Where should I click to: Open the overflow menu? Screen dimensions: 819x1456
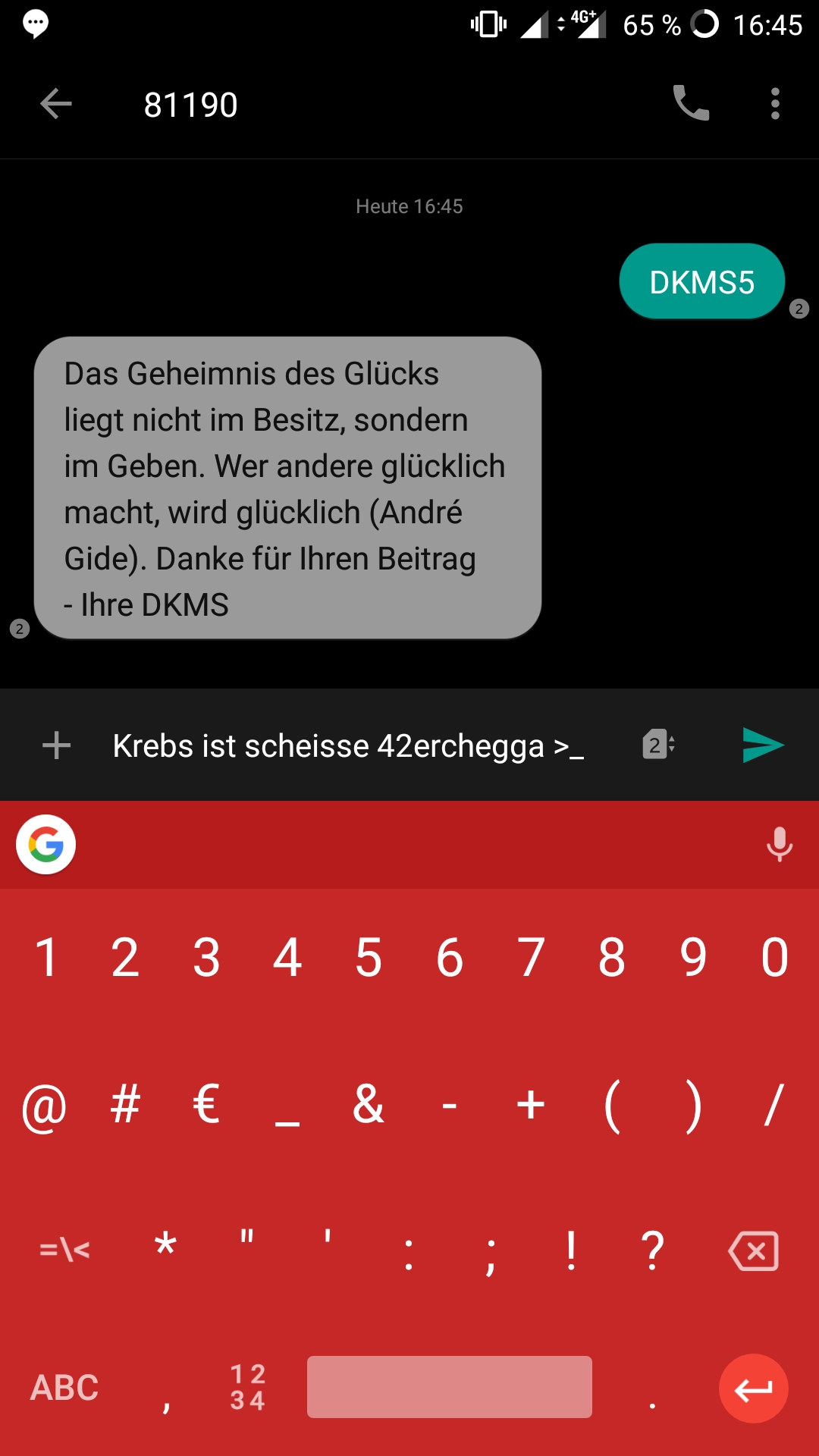tap(774, 104)
